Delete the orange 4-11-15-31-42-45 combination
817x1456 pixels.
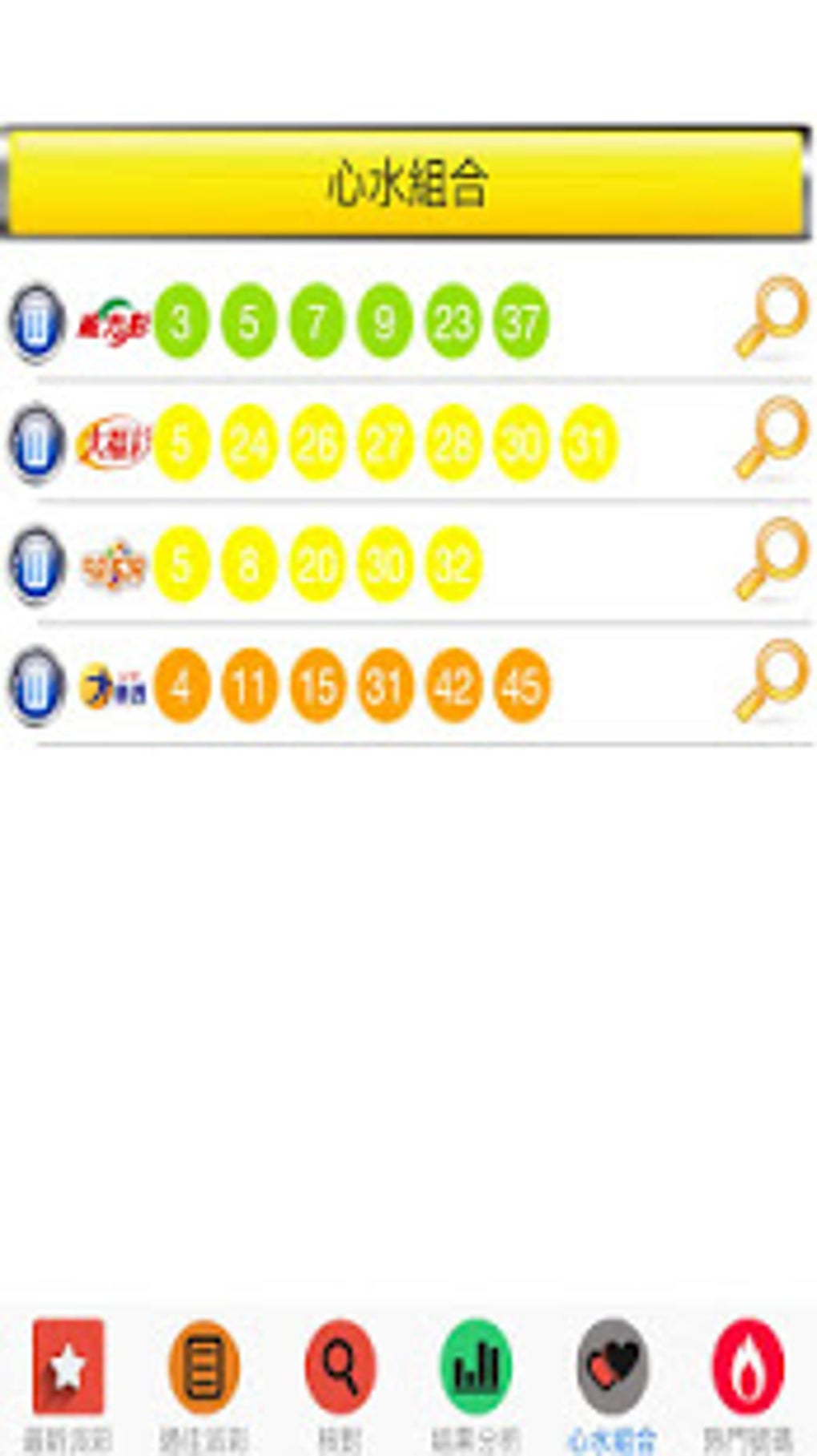point(36,687)
